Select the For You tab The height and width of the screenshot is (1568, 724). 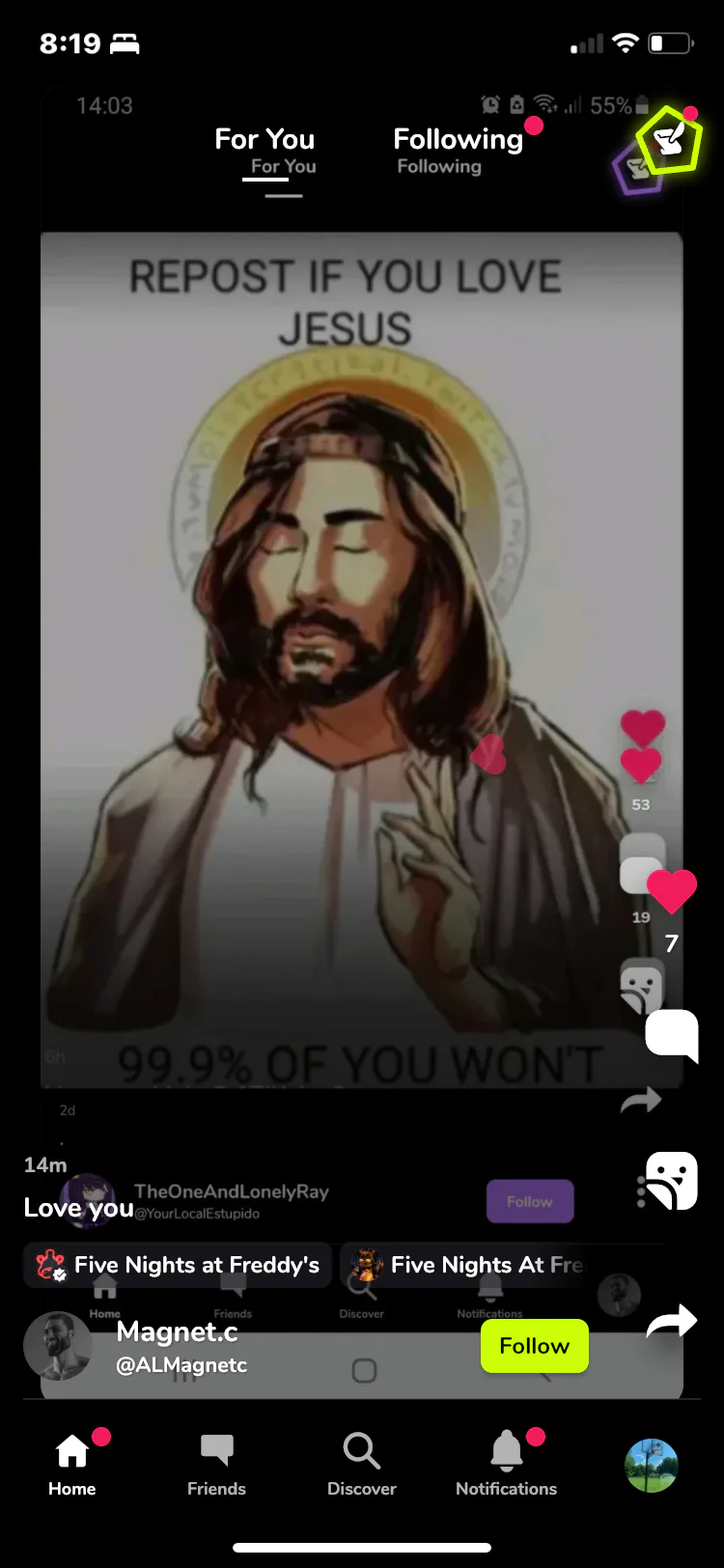coord(265,140)
